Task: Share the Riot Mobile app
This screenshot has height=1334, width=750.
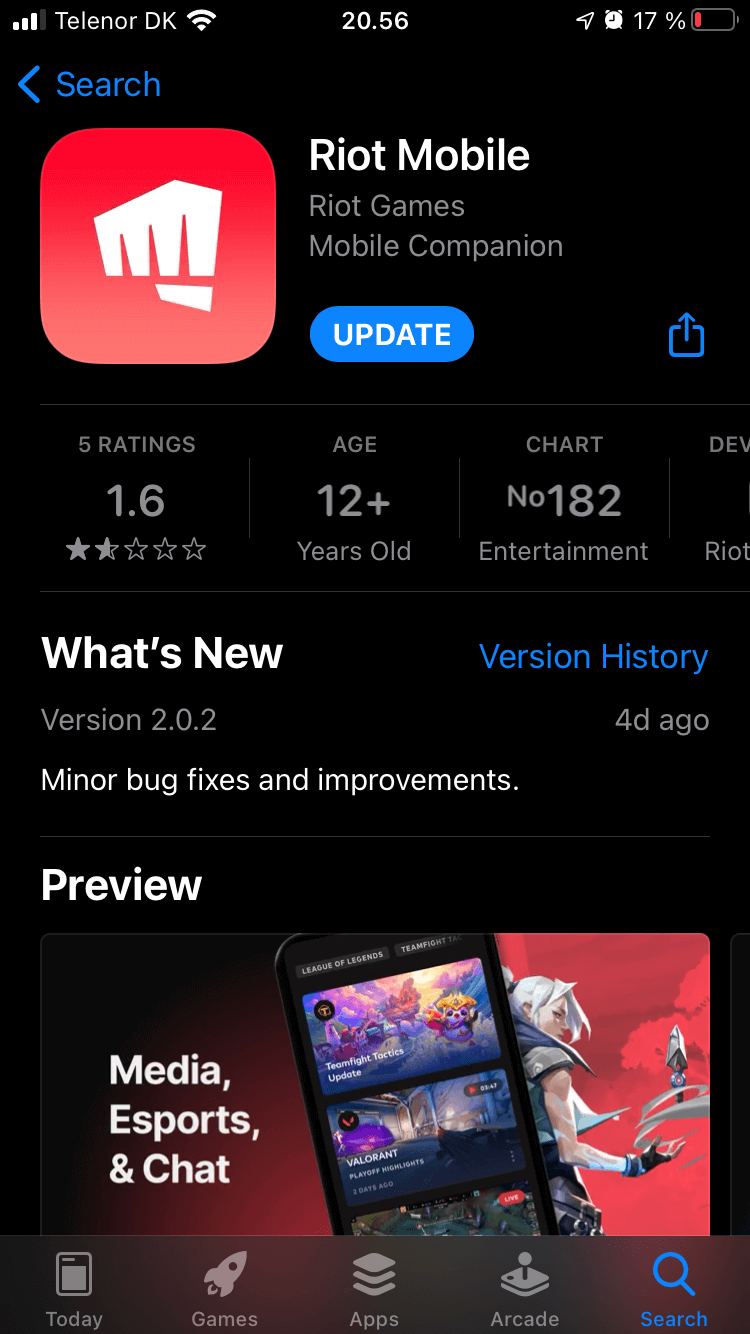Action: click(x=686, y=334)
